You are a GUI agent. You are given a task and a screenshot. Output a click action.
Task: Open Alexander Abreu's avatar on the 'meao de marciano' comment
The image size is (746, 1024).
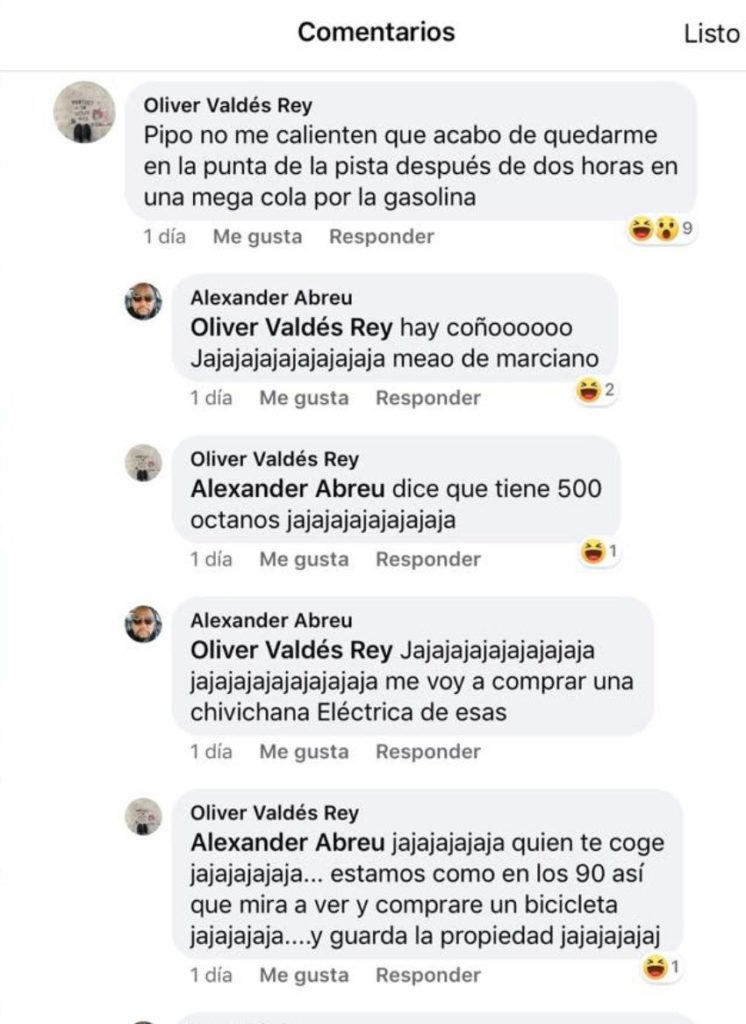(143, 301)
